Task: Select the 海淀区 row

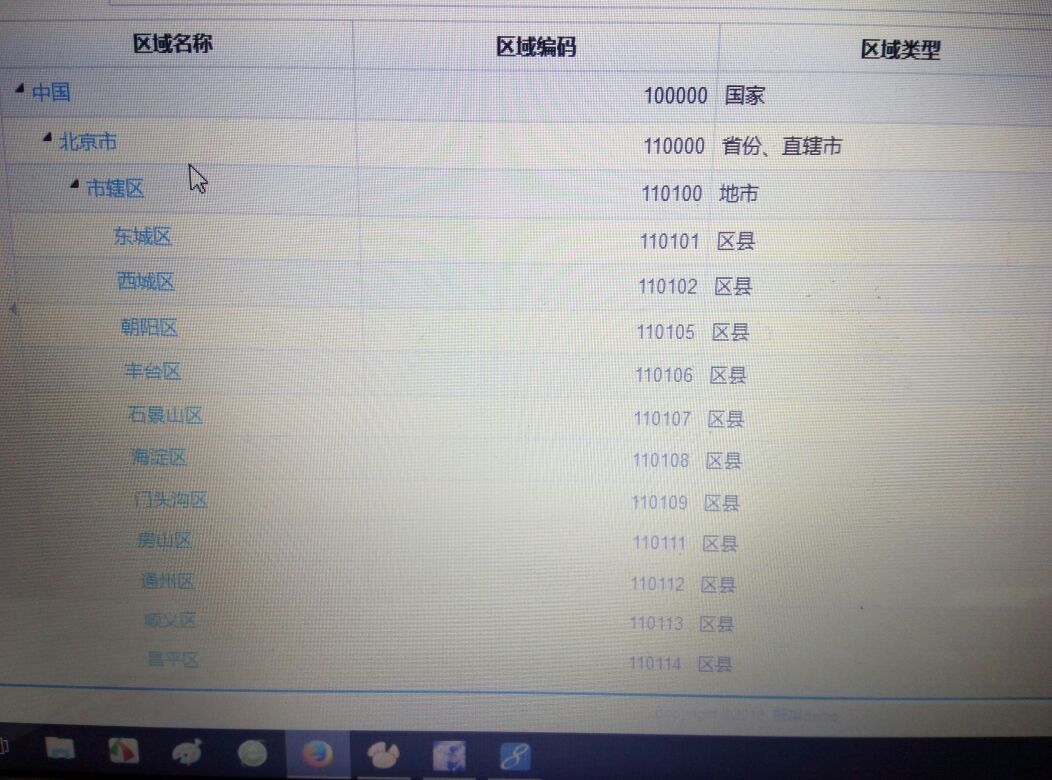Action: [159, 457]
